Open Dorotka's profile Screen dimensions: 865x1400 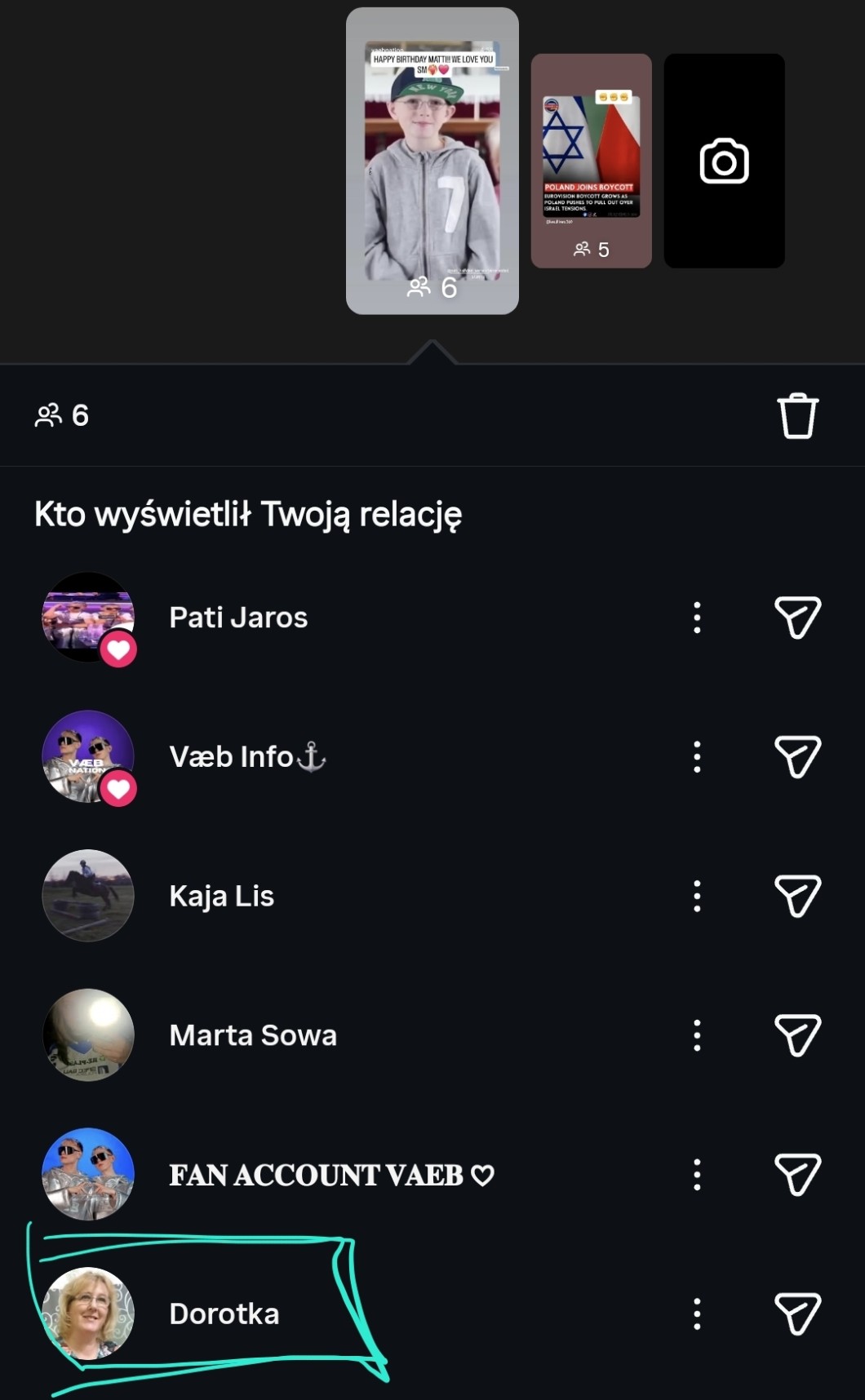[88, 1314]
